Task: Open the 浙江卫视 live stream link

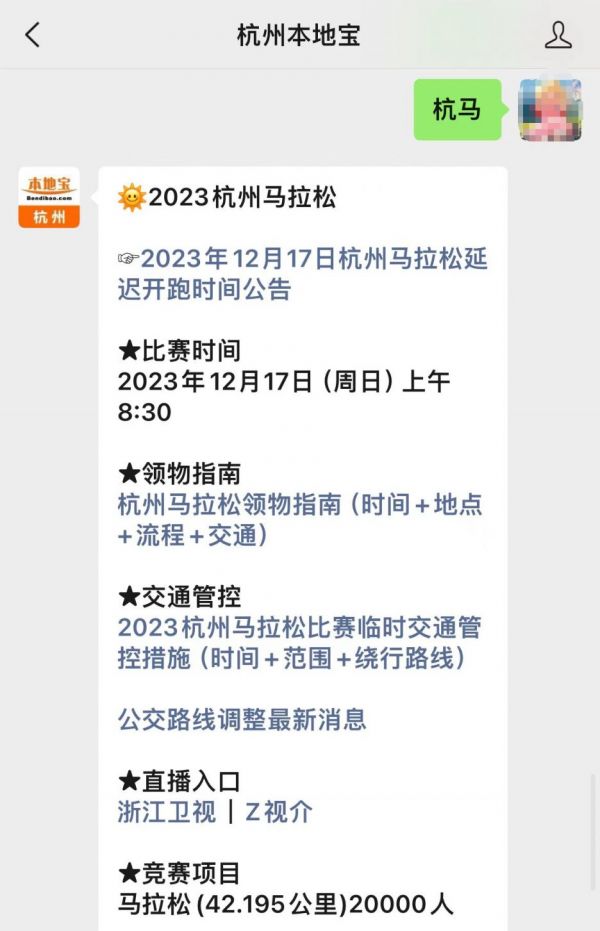Action: click(167, 811)
